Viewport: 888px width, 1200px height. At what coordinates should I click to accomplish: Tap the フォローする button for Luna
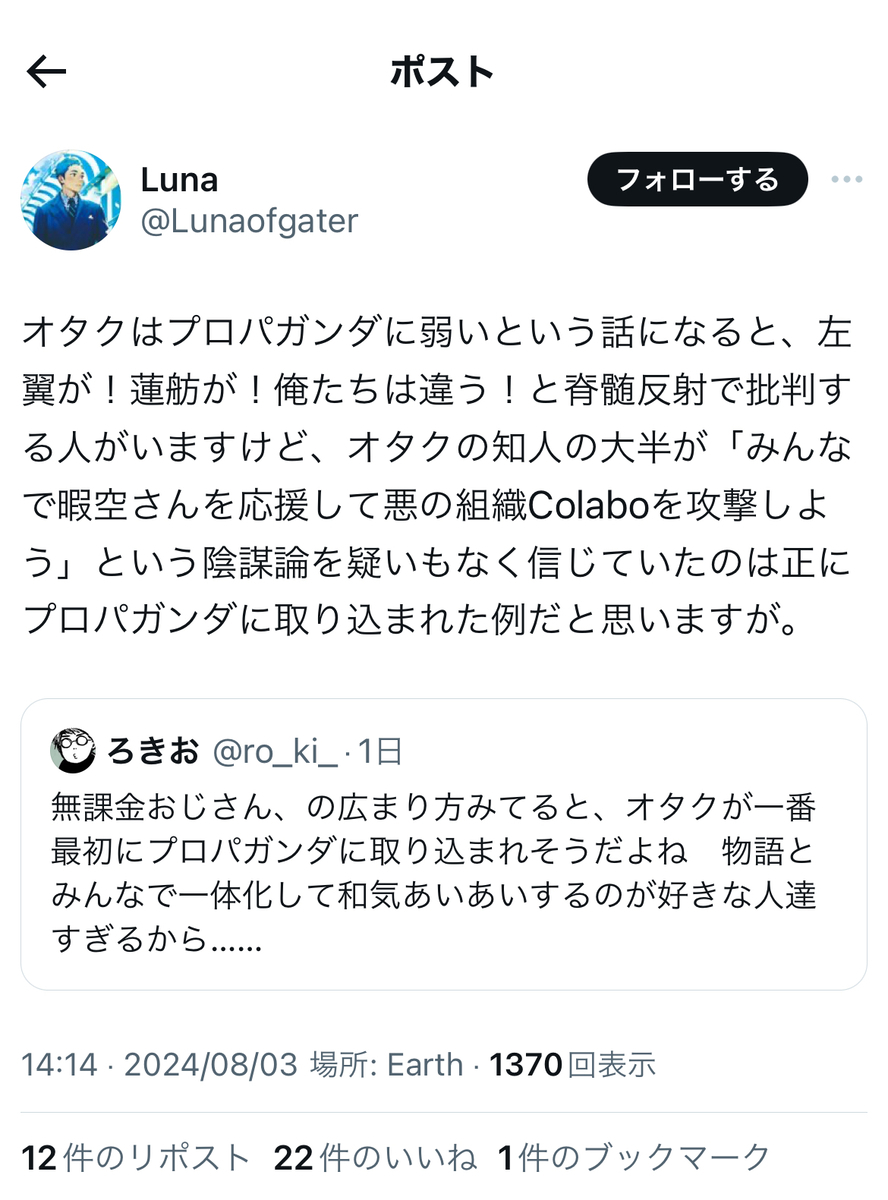coord(696,180)
